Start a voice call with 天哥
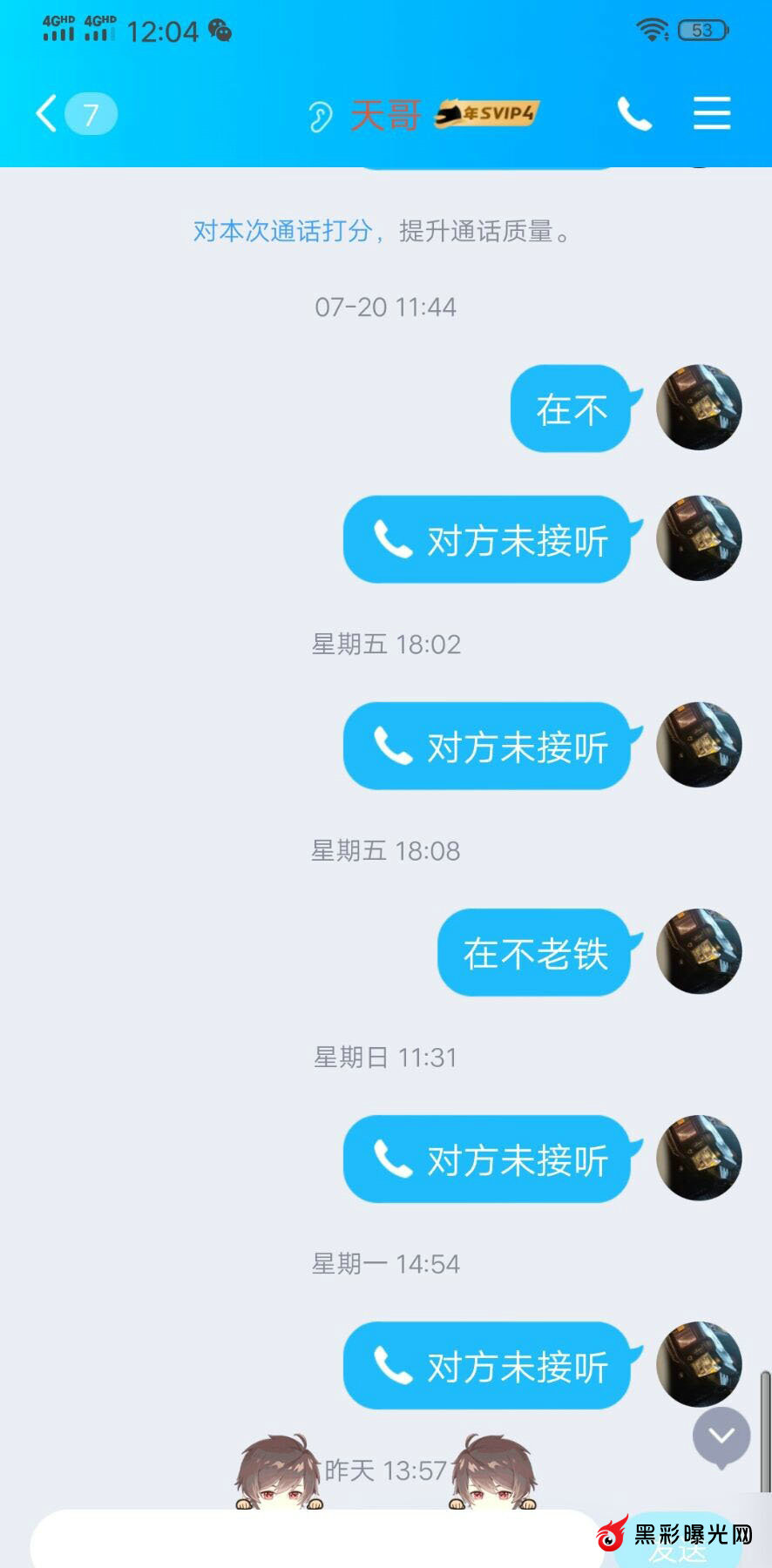The image size is (772, 1568). [x=634, y=114]
